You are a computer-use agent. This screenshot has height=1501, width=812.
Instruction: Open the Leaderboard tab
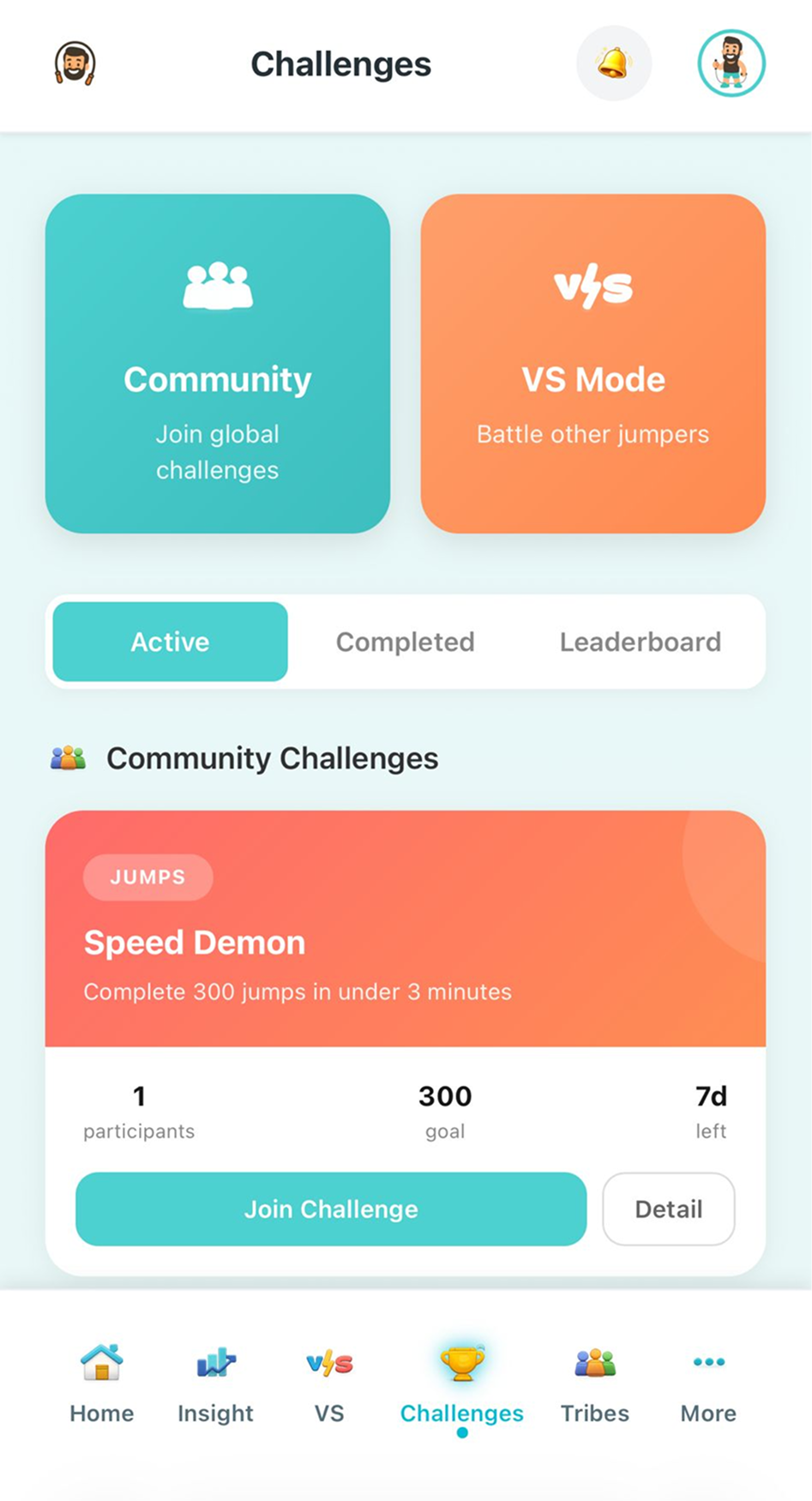[641, 642]
